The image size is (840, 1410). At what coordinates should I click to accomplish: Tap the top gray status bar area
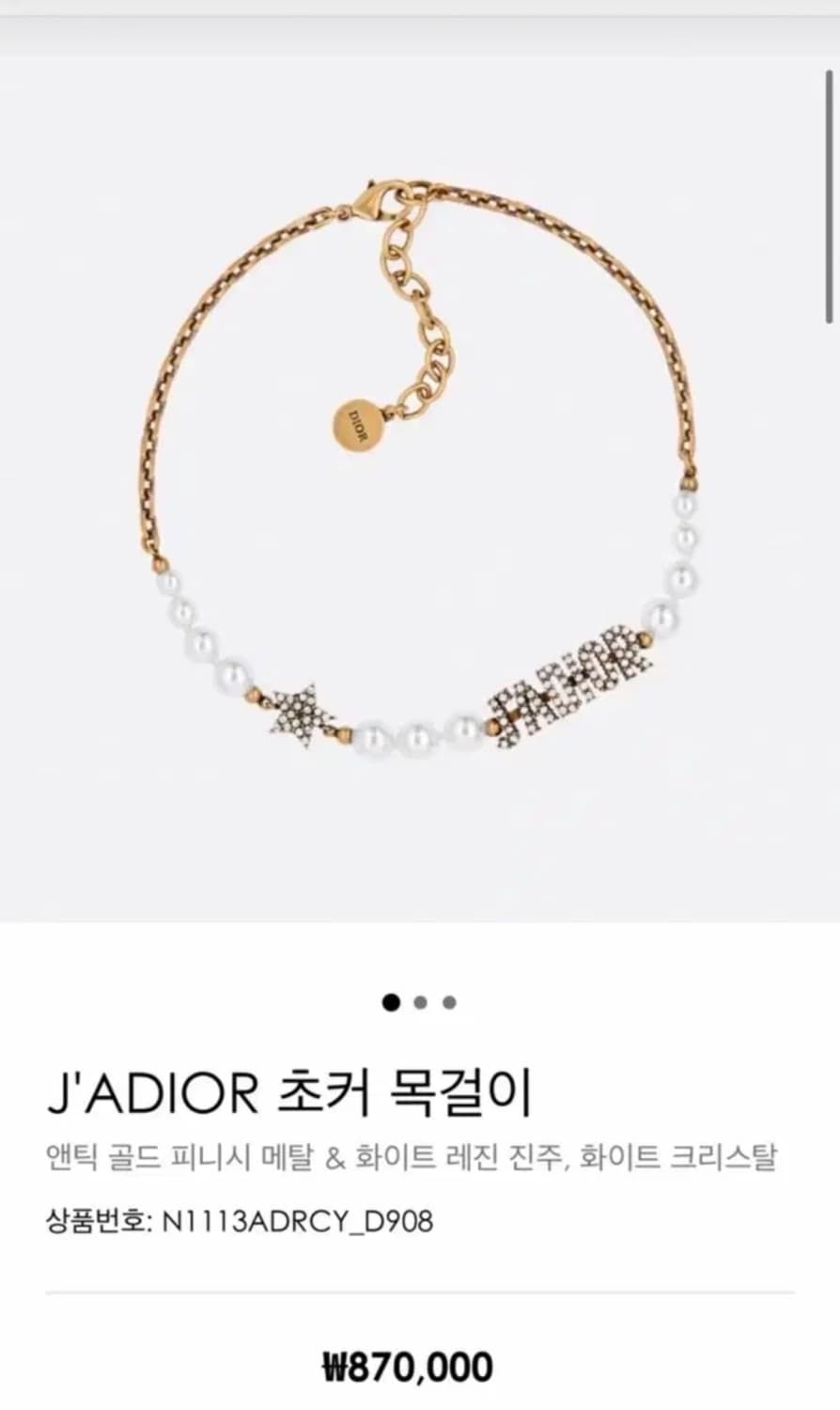pyautogui.click(x=420, y=28)
